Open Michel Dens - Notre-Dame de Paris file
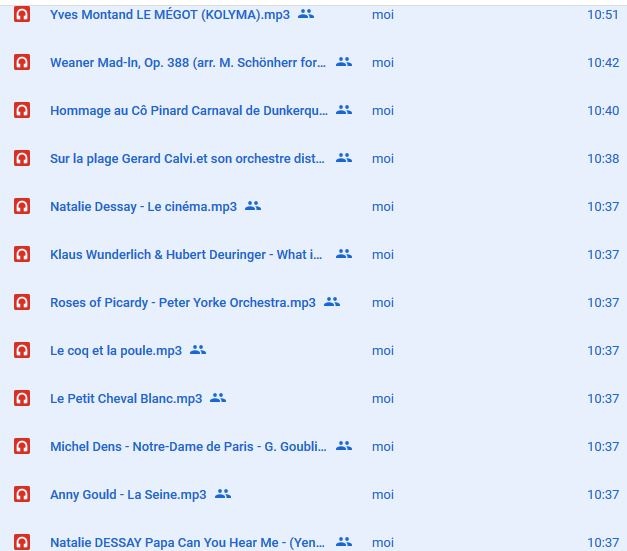This screenshot has height=551, width=627. click(188, 447)
